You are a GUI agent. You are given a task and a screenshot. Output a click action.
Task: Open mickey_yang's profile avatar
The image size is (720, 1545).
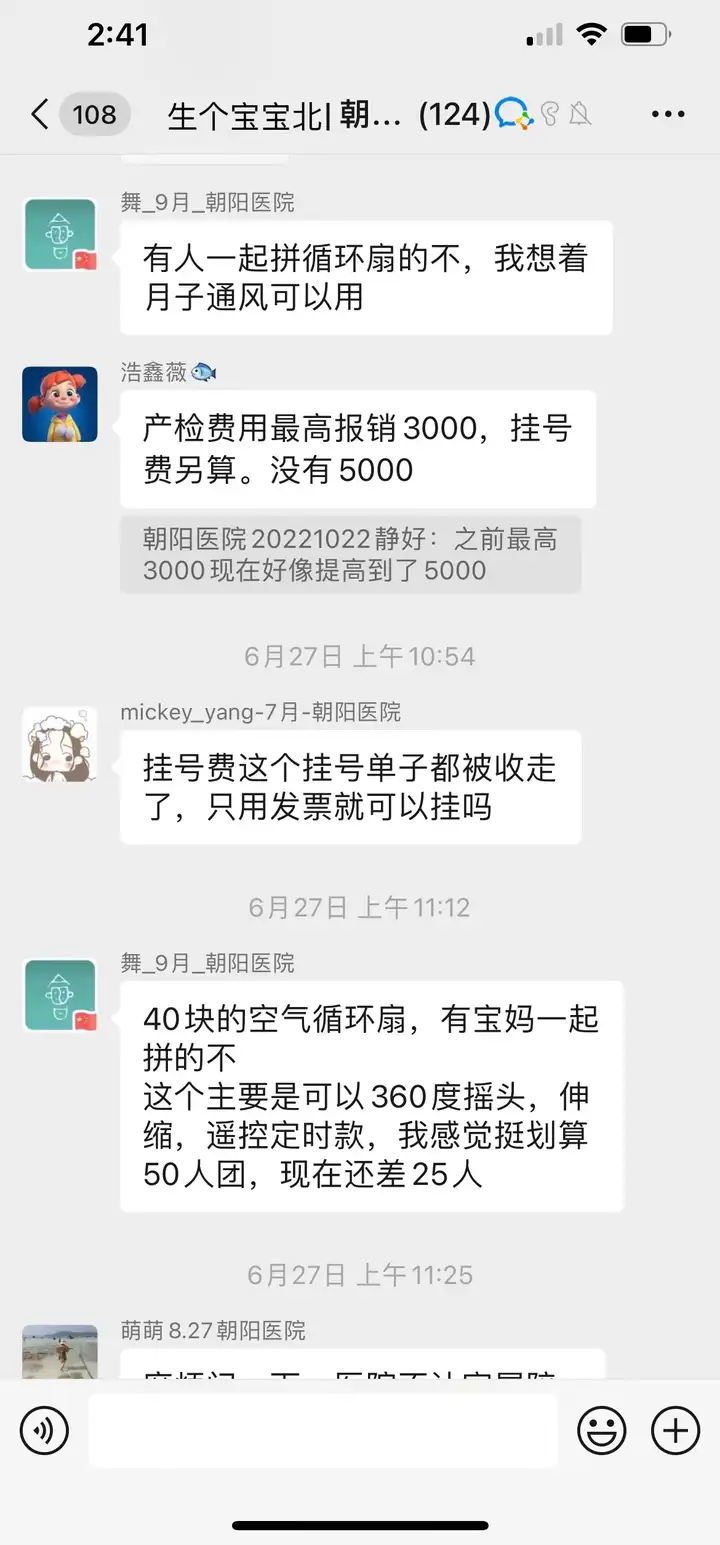(60, 744)
